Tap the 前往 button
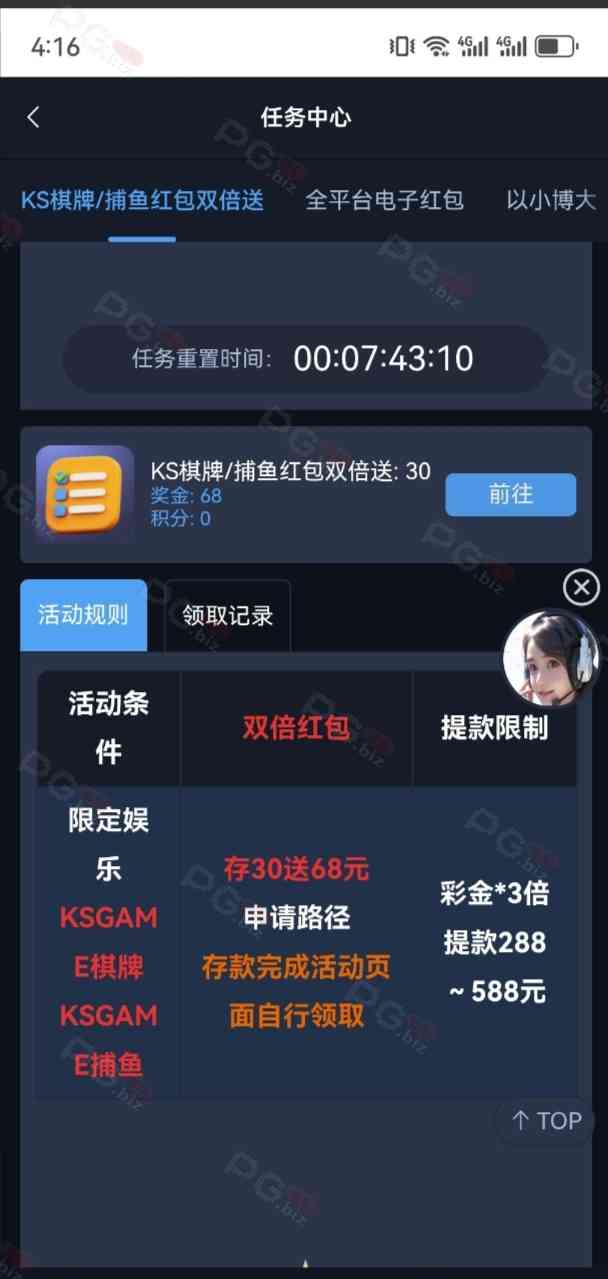Image resolution: width=608 pixels, height=1279 pixels. pyautogui.click(x=510, y=495)
